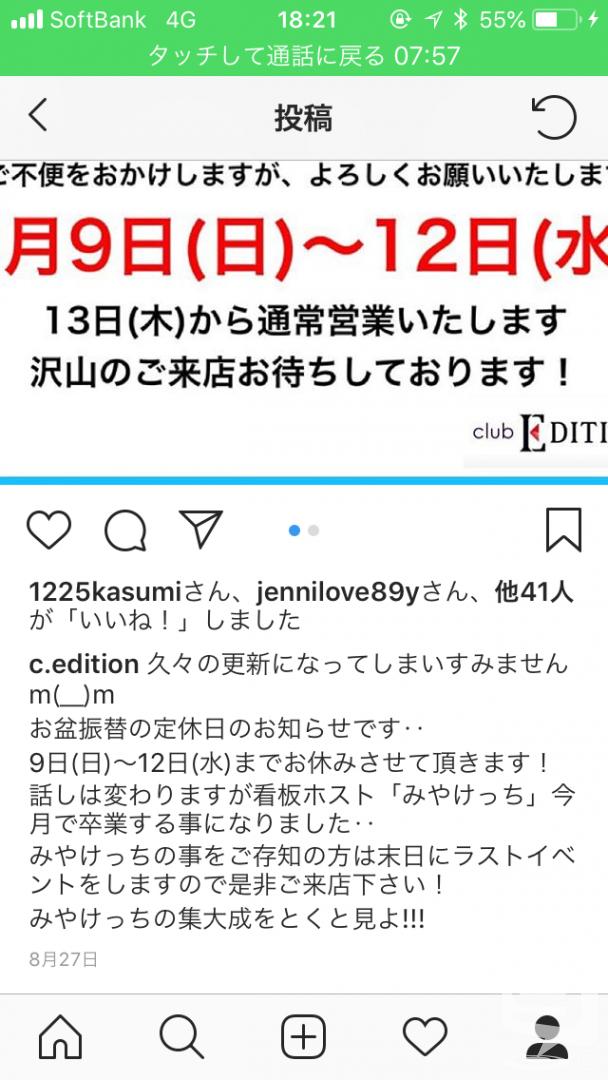Go back from the 投稿 screen

click(39, 114)
